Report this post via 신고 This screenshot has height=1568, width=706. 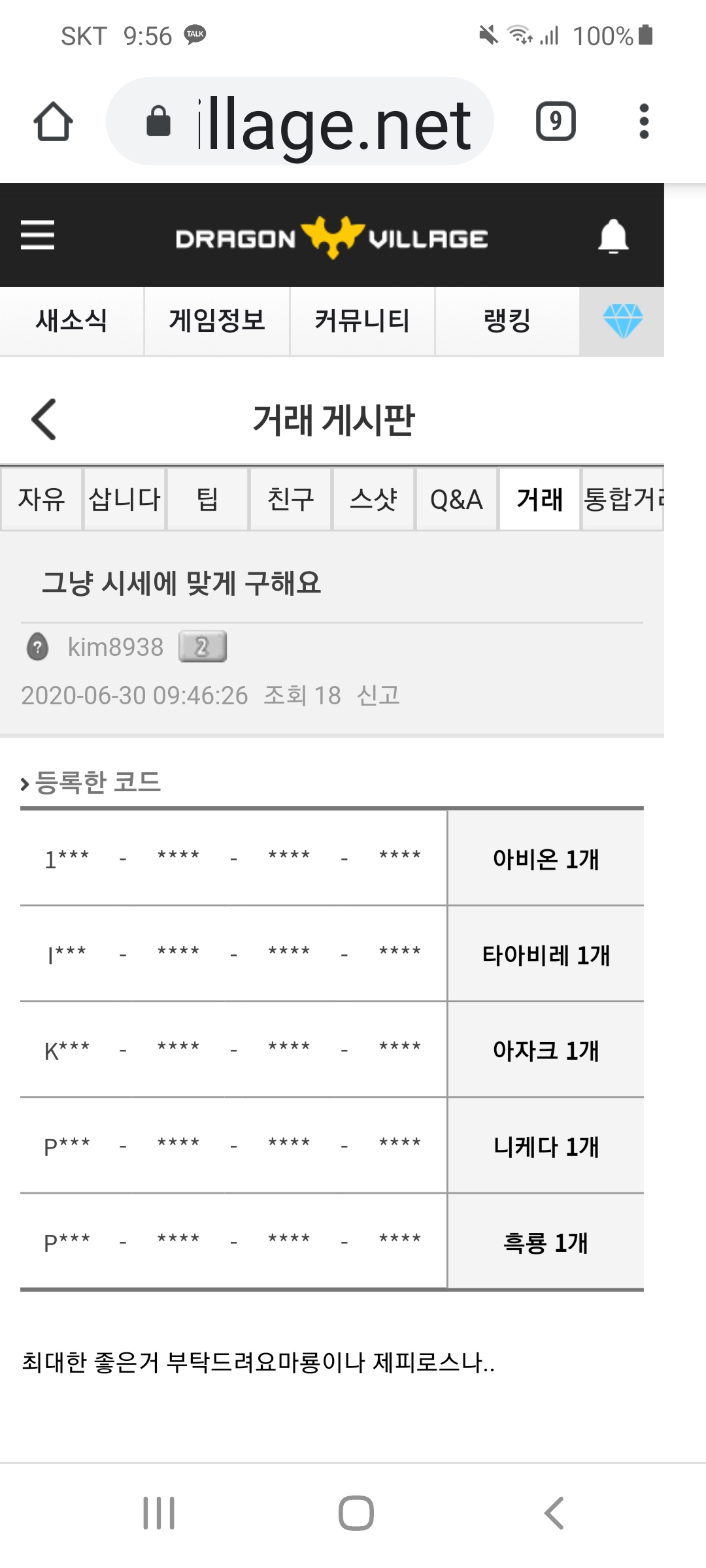(x=378, y=695)
